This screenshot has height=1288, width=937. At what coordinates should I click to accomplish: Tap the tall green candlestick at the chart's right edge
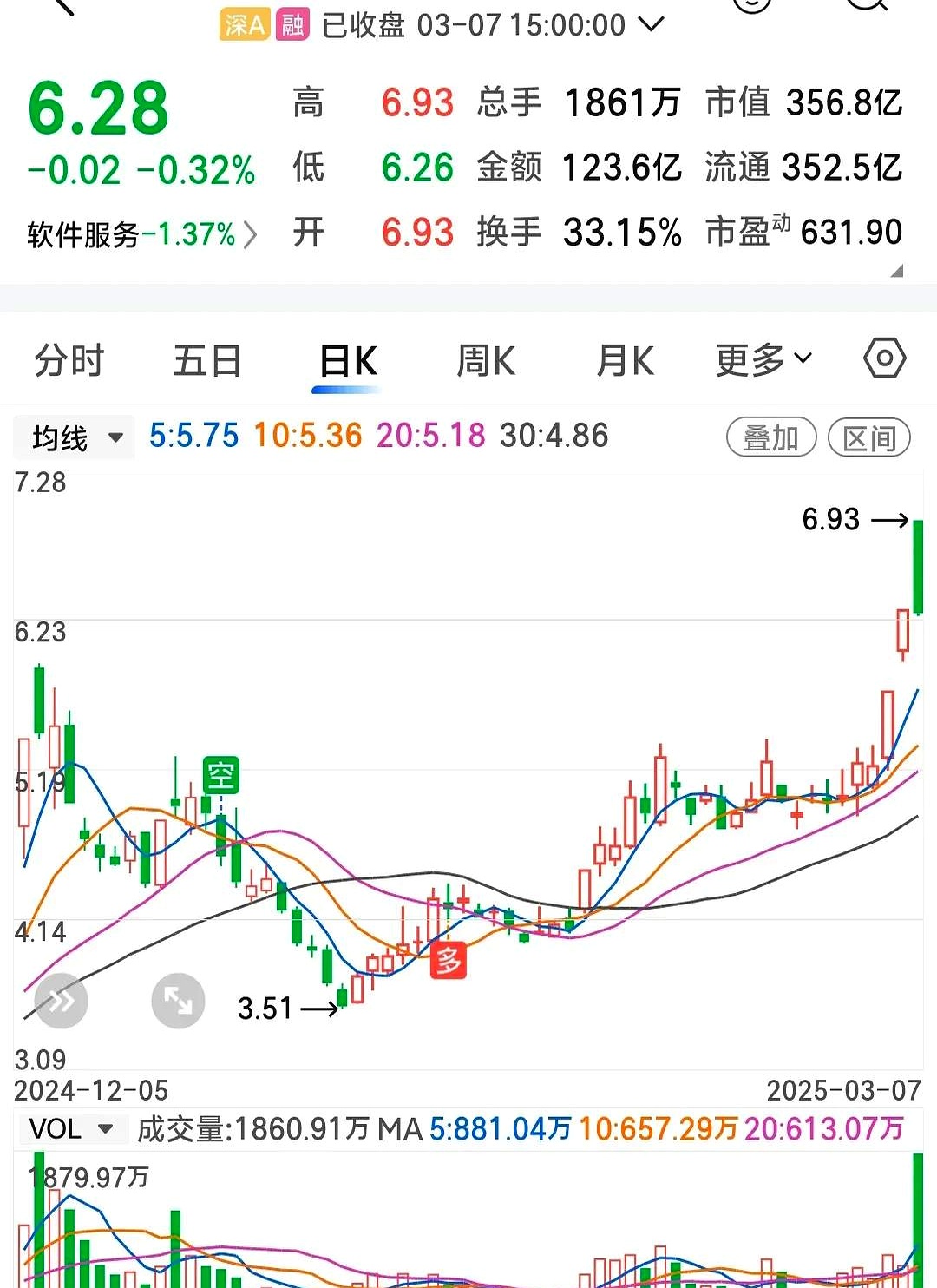coord(918,564)
